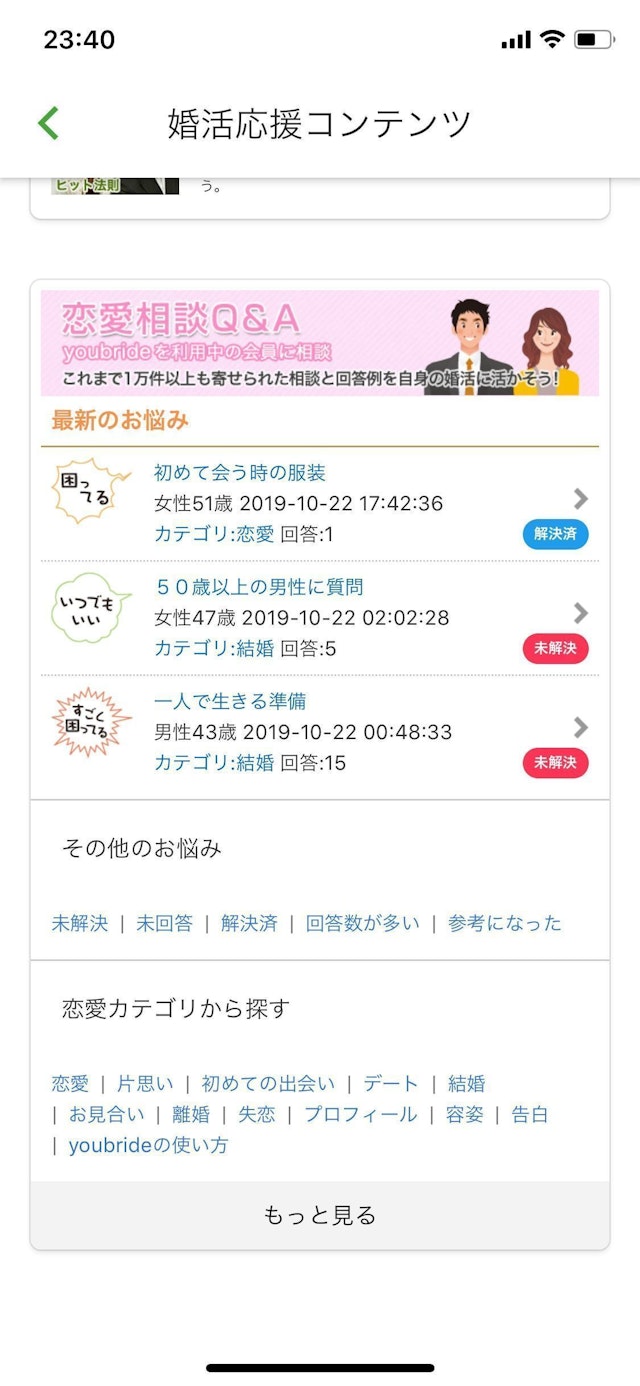Open the question 一人で生きる準備
Image resolution: width=640 pixels, height=1386 pixels.
click(229, 701)
